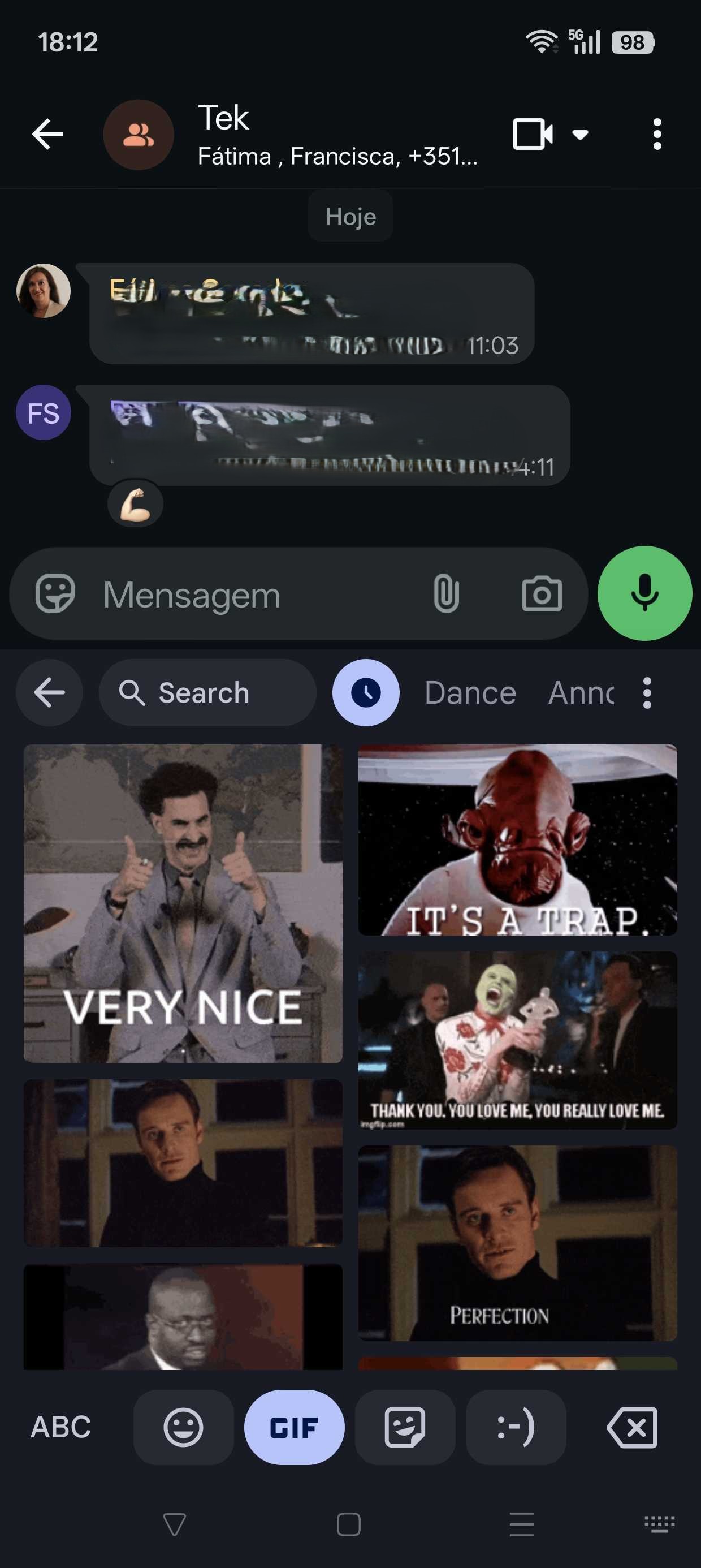
Task: Close the GIF panel with back arrow
Action: click(x=49, y=693)
